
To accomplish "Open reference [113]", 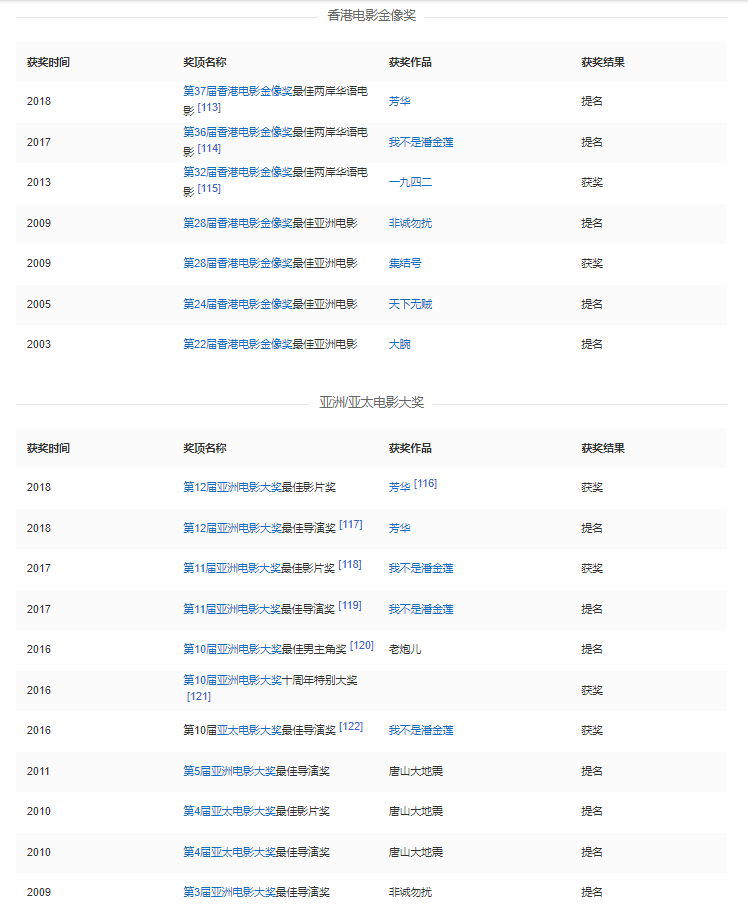I will [209, 108].
